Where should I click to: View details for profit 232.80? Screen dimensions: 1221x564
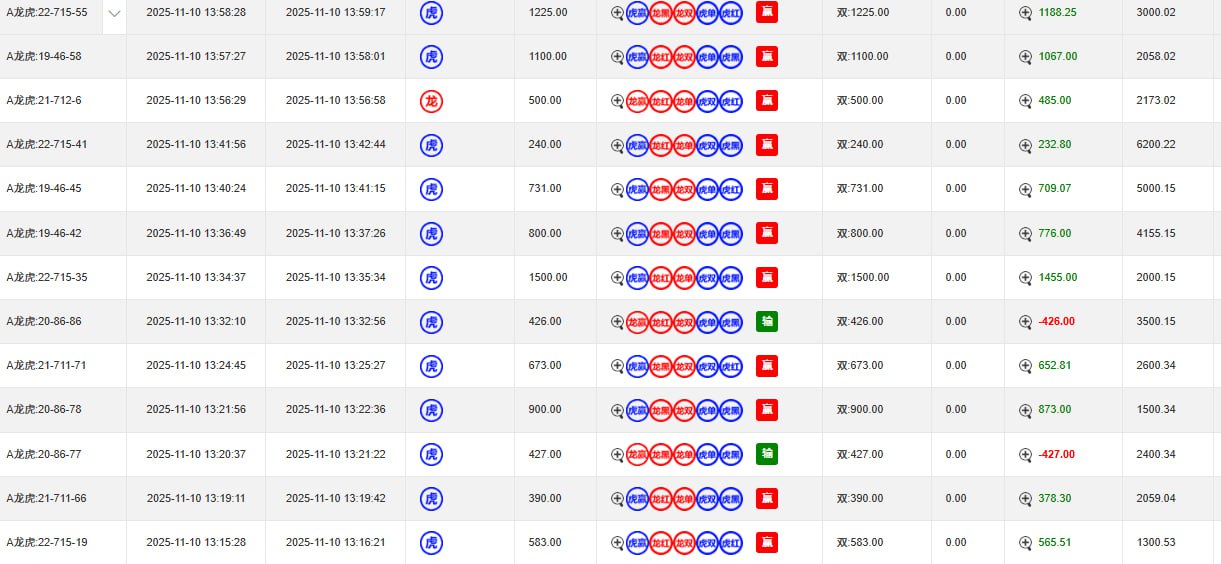pyautogui.click(x=1025, y=145)
